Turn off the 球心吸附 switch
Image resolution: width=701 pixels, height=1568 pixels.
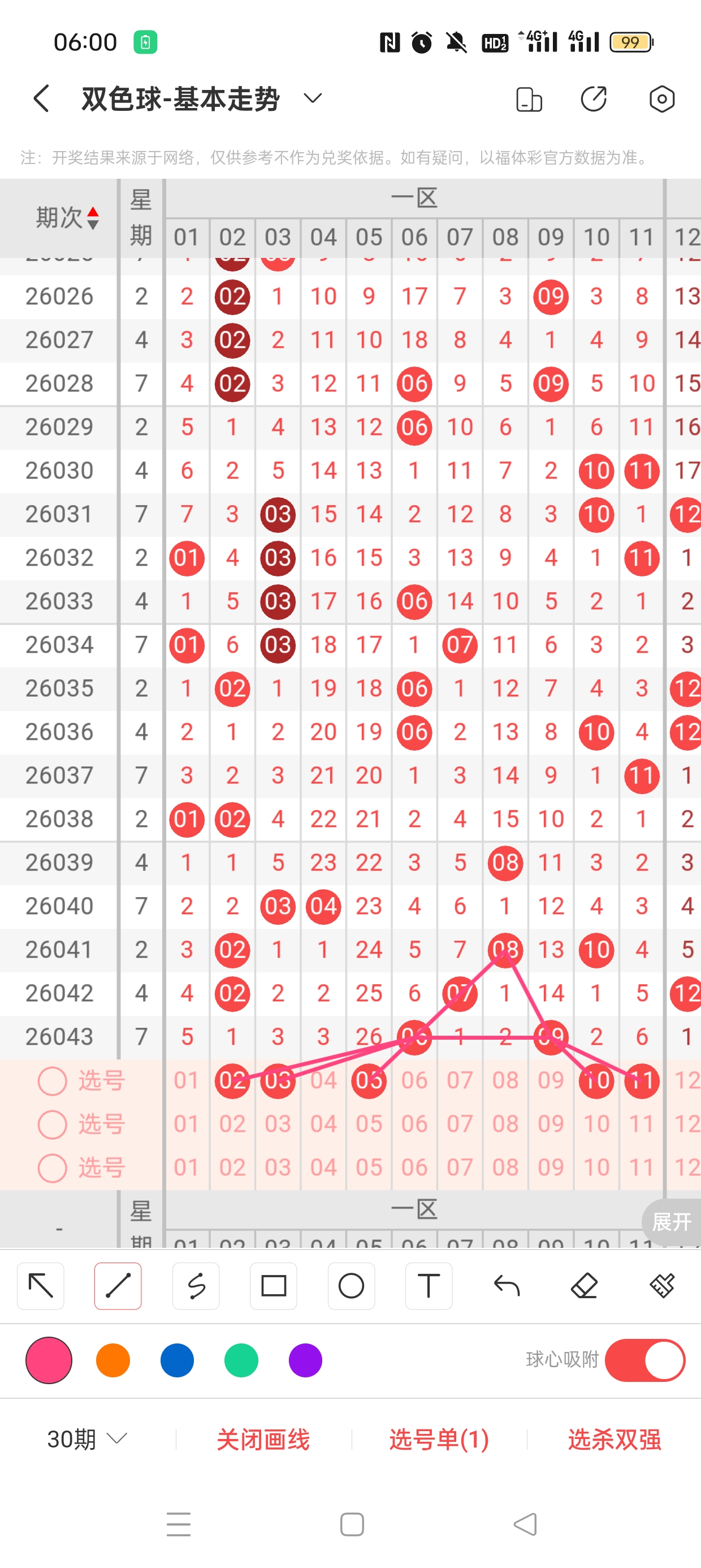[x=645, y=1360]
